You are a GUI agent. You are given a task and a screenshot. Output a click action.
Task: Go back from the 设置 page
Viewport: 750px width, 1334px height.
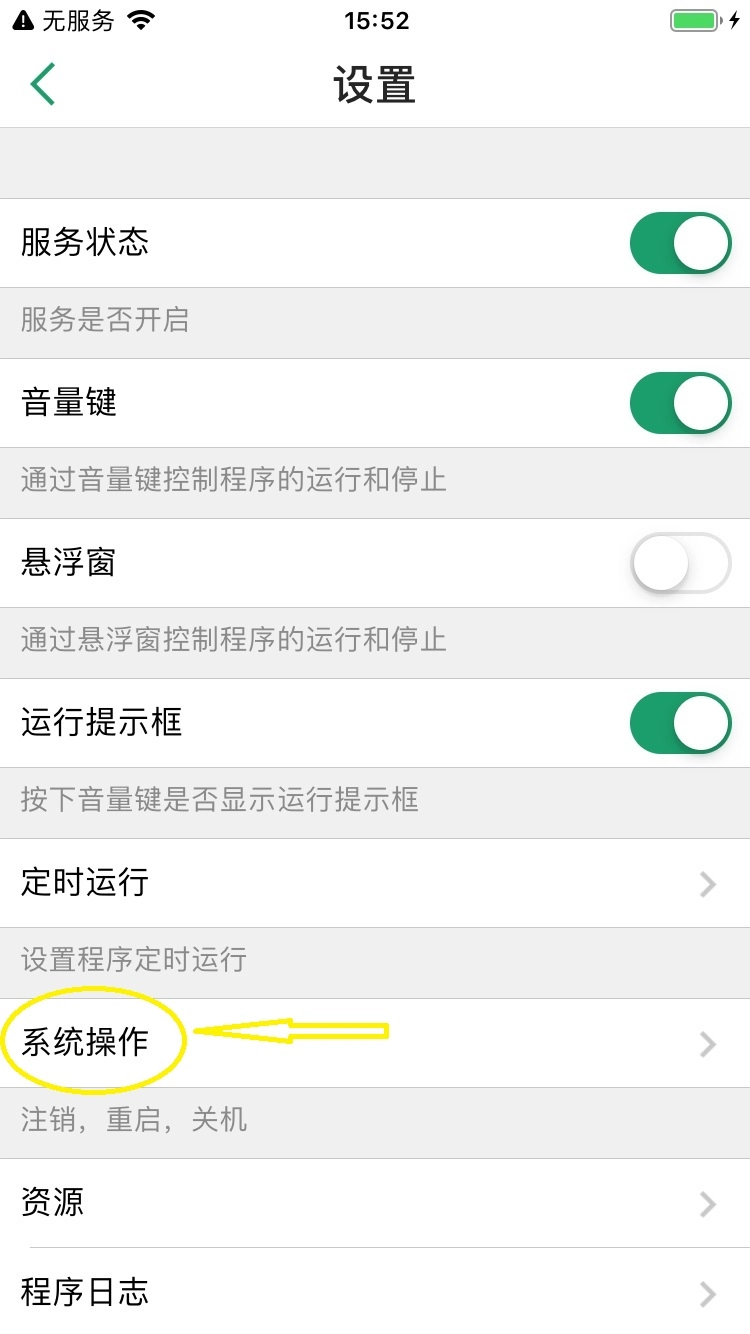(x=42, y=85)
